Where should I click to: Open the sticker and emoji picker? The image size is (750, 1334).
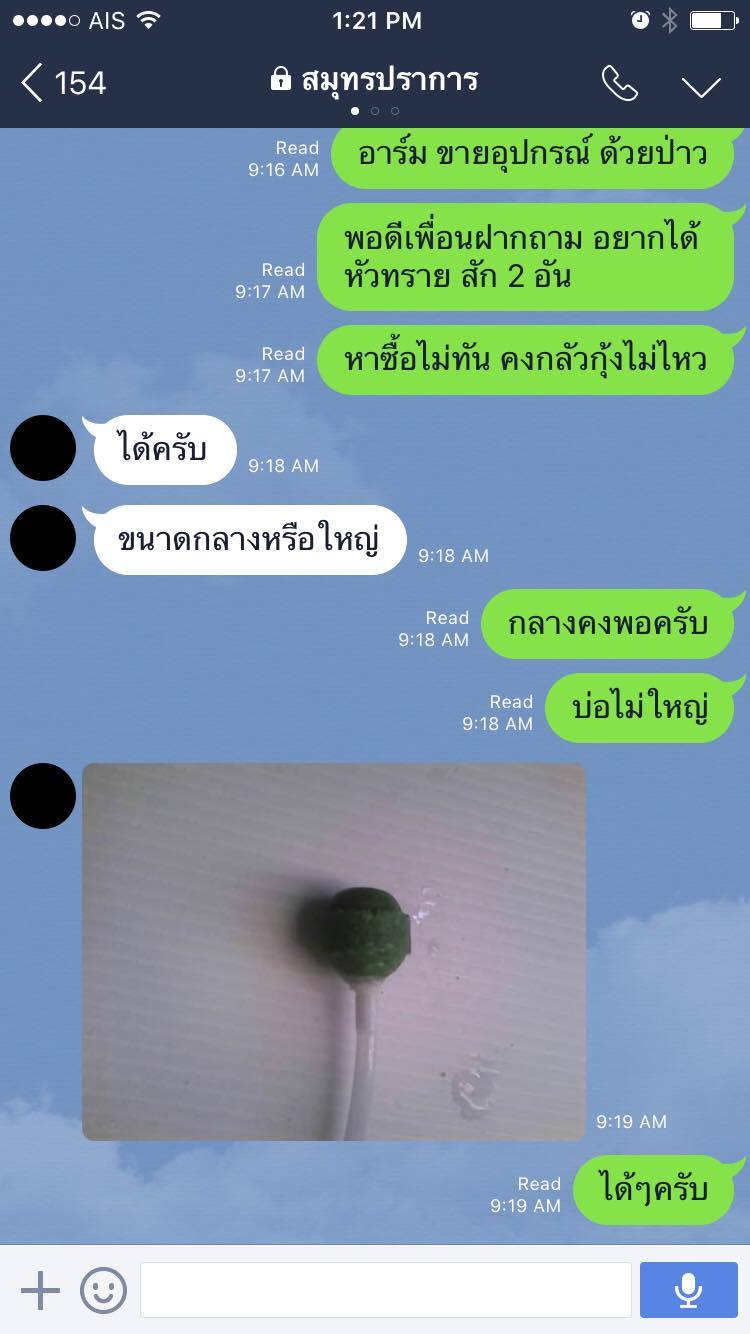tap(103, 1290)
